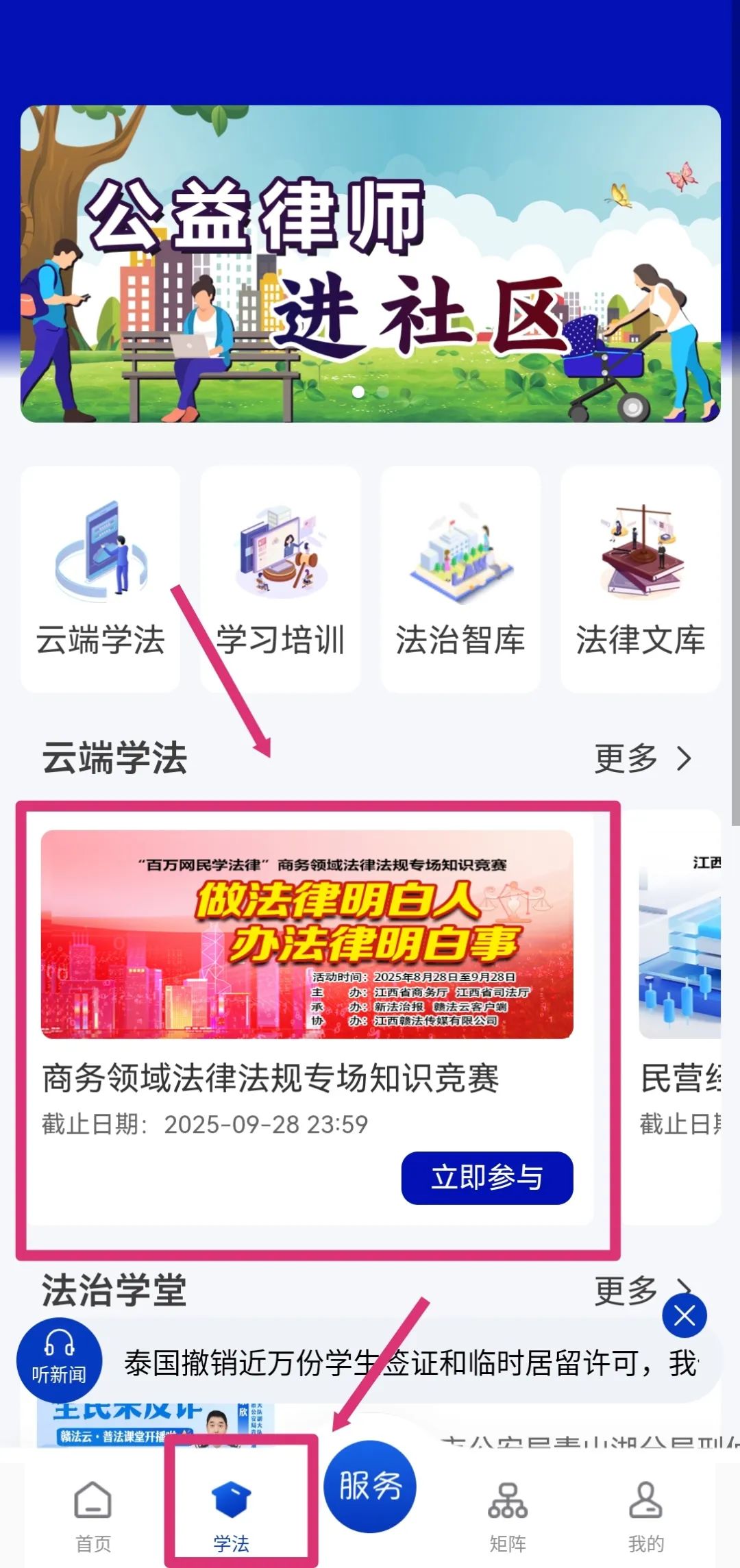Open the 公益律师进社区 banner

coord(370,264)
